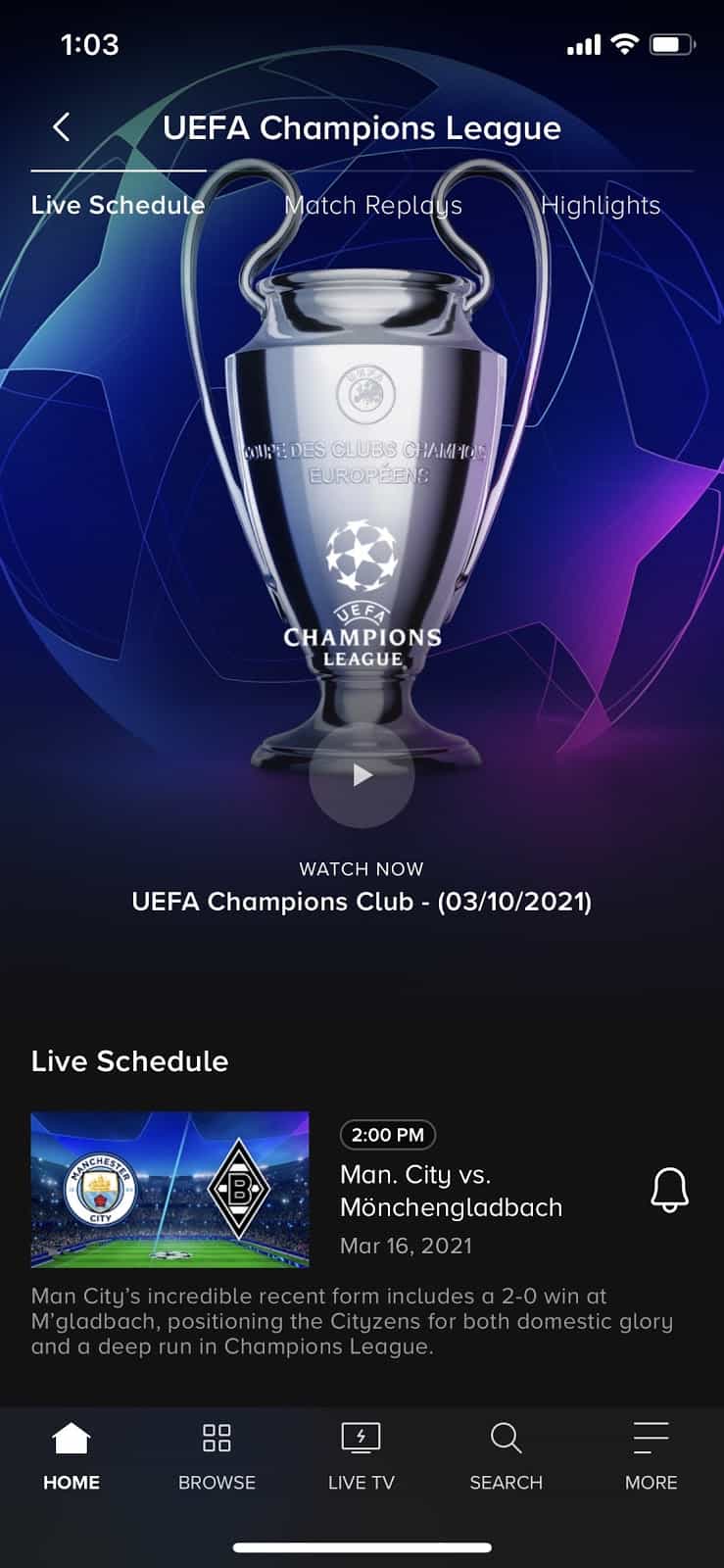Select the Live Schedule tab

coord(118,205)
